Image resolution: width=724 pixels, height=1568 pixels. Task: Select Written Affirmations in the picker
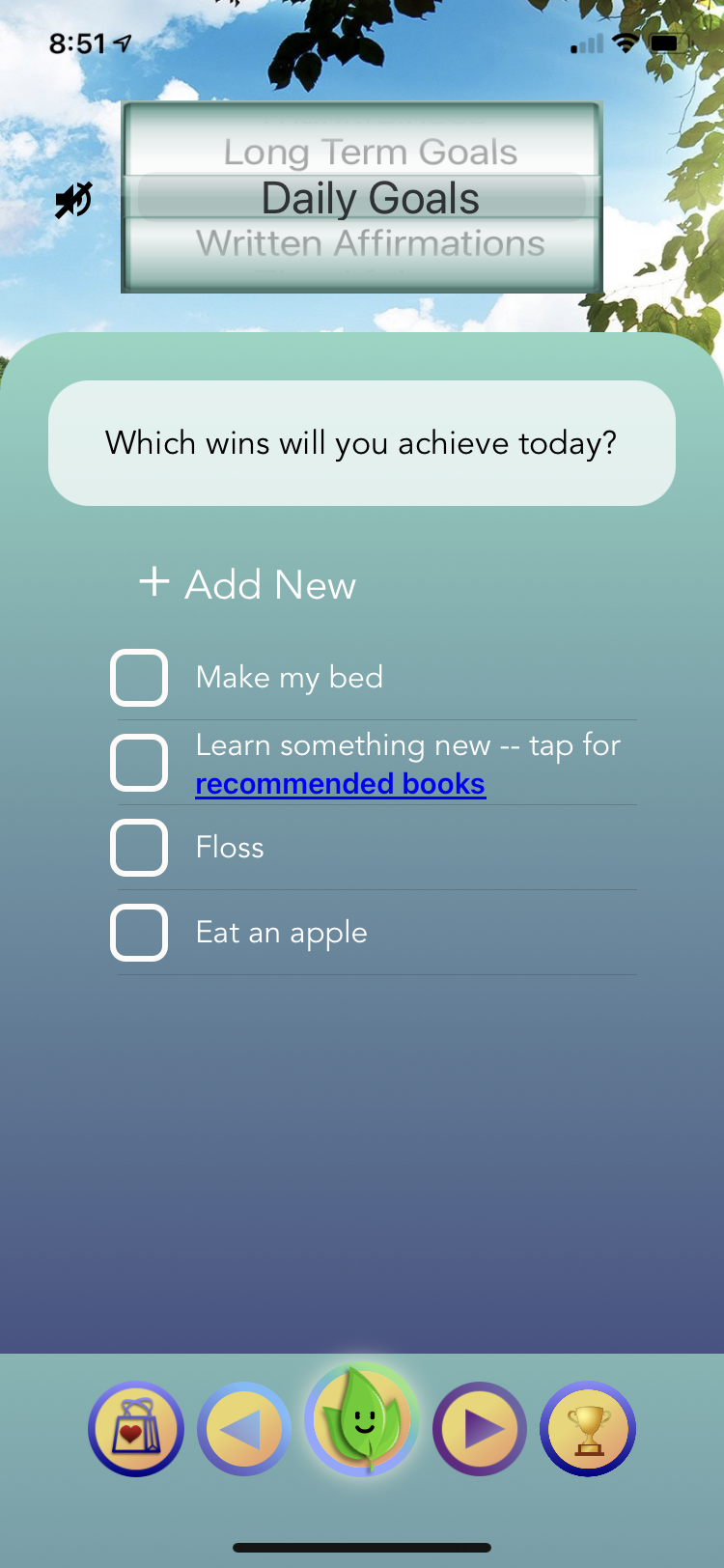[x=371, y=243]
